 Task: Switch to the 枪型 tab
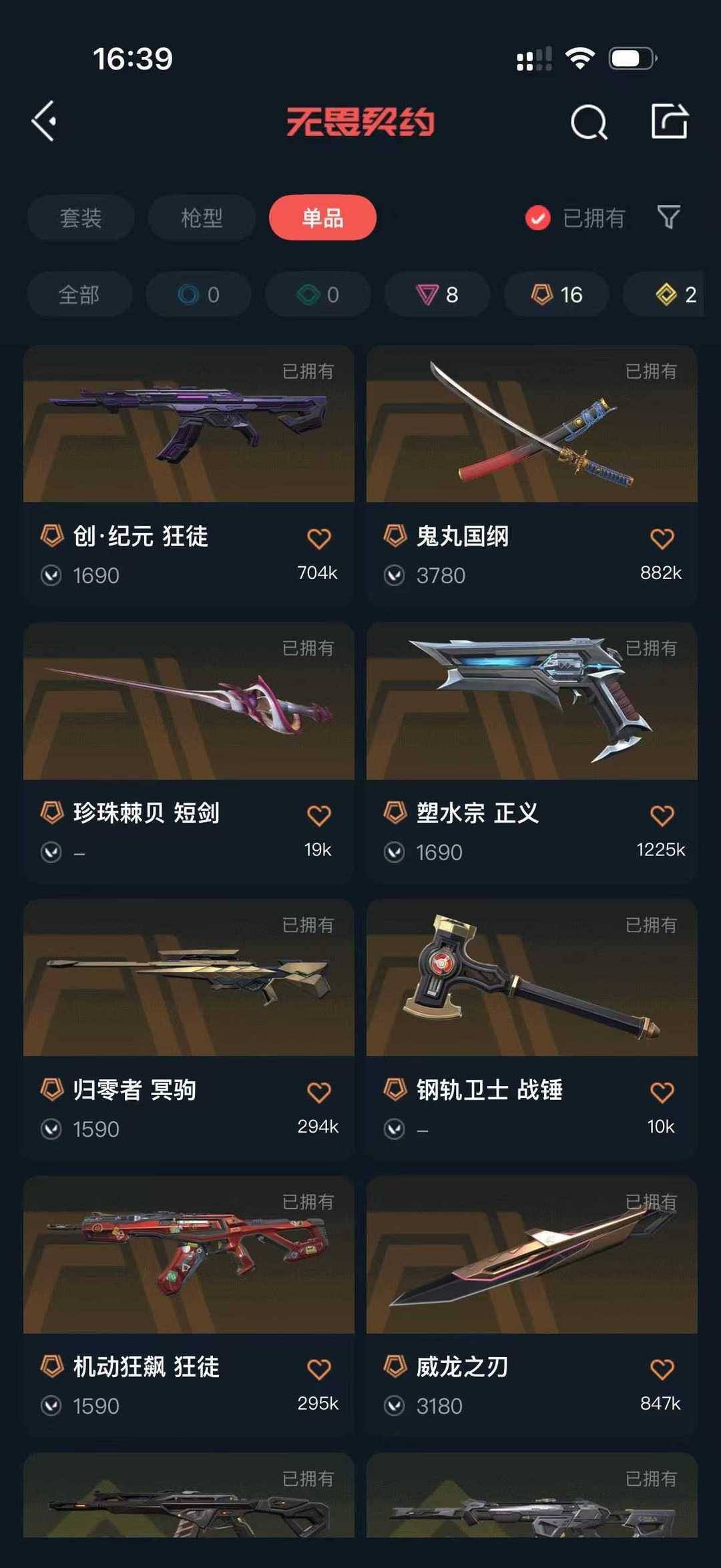(x=202, y=218)
